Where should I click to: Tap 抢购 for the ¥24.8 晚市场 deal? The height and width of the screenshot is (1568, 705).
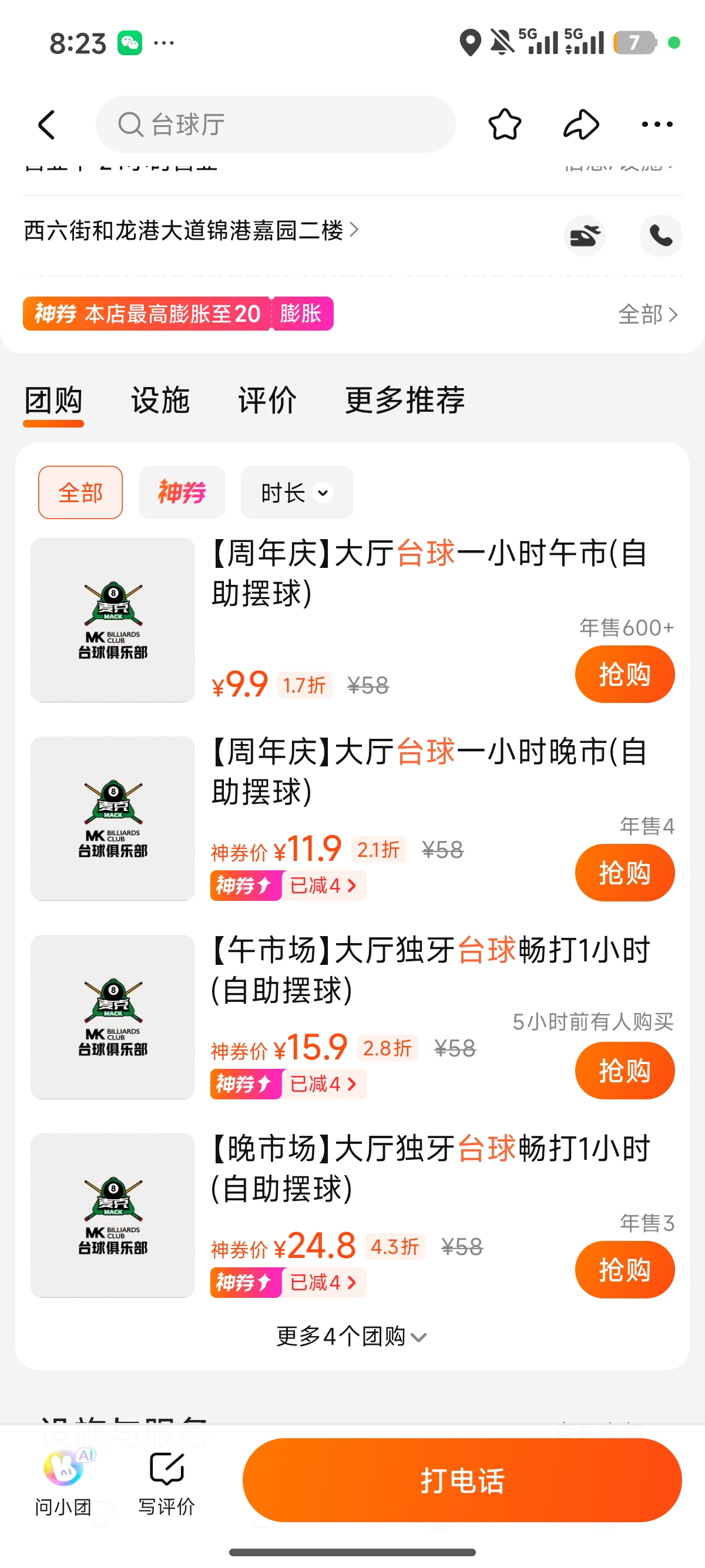pos(625,1270)
